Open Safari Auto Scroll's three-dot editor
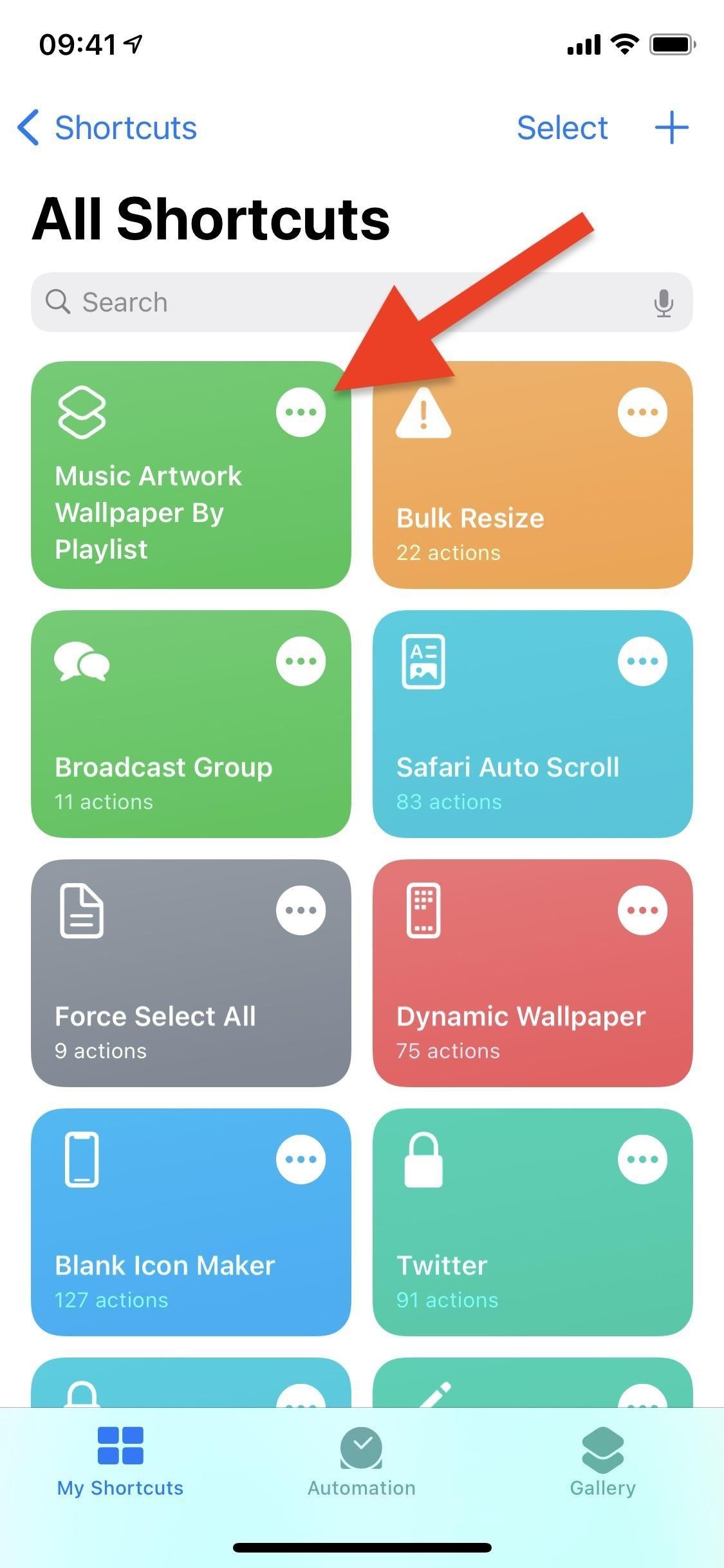The height and width of the screenshot is (1568, 724). [x=642, y=661]
